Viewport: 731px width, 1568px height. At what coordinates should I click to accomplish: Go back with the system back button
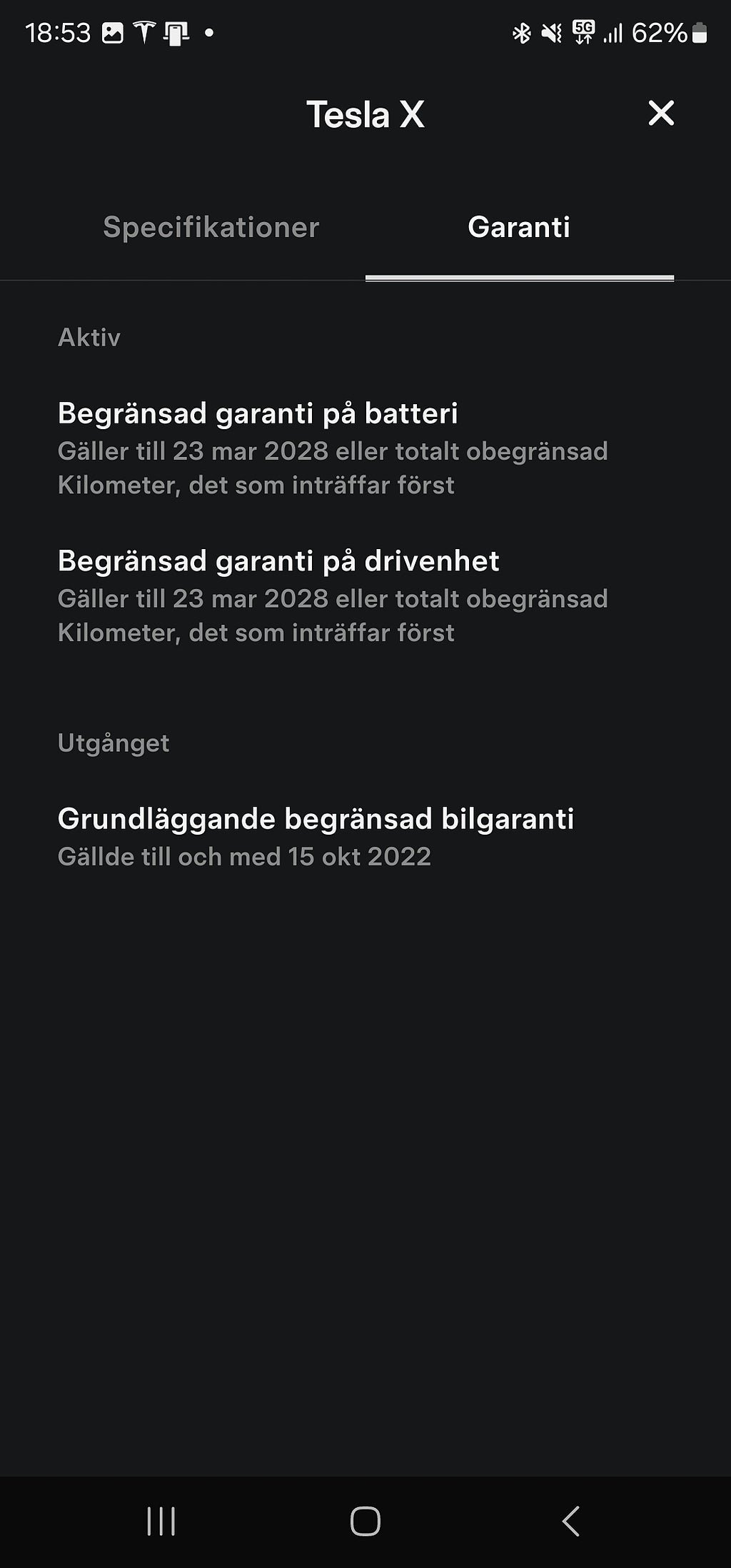coord(570,1521)
